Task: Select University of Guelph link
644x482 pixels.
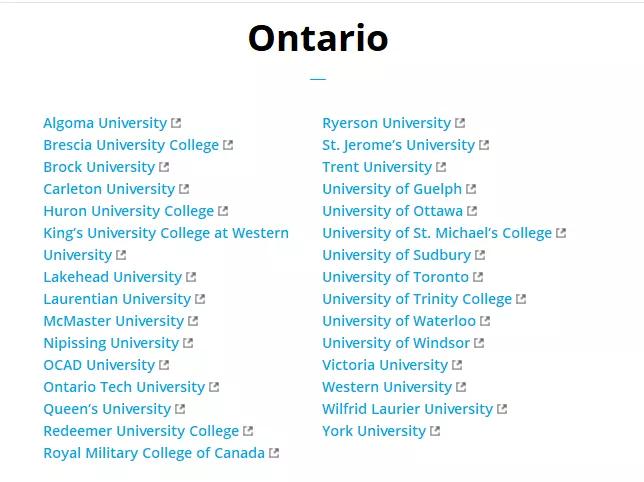Action: point(392,189)
